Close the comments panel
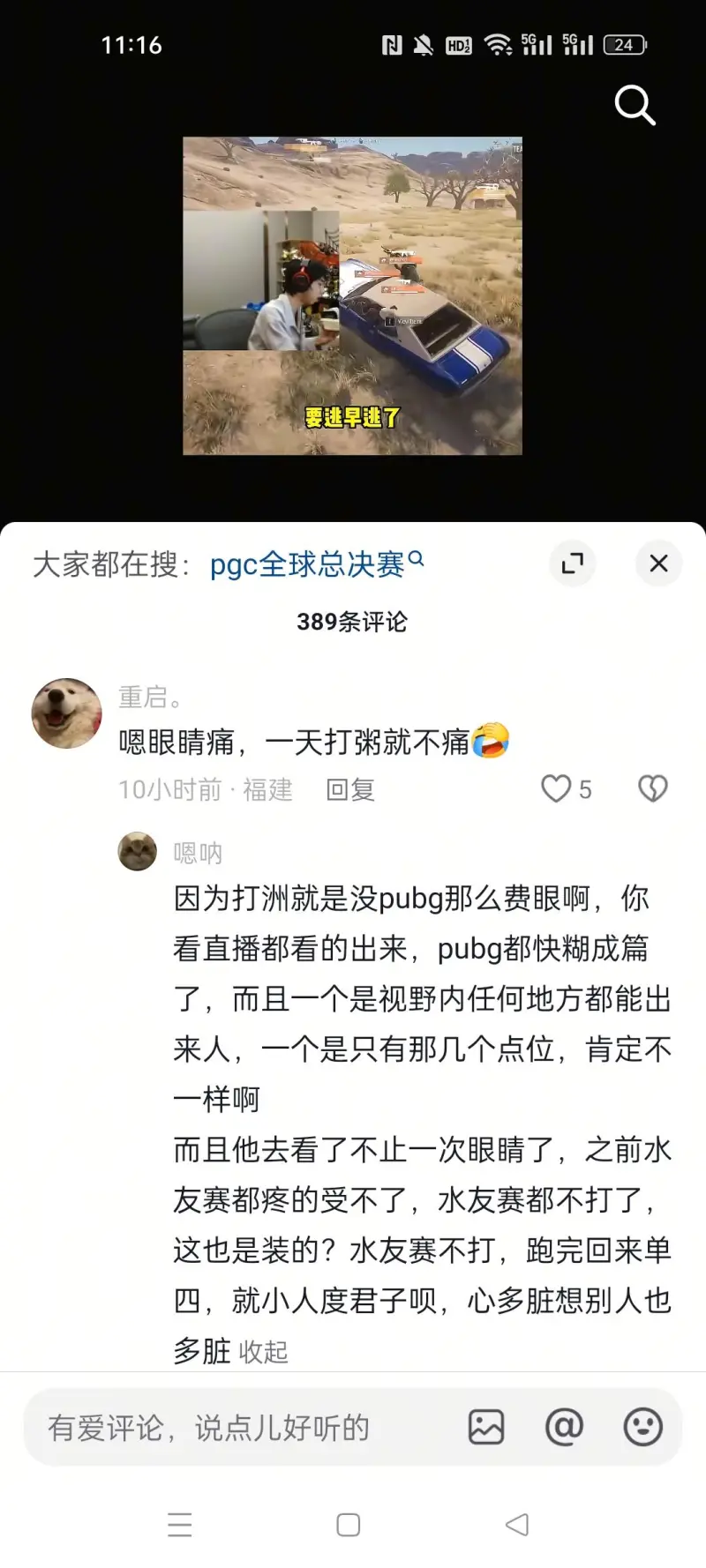 [x=658, y=564]
